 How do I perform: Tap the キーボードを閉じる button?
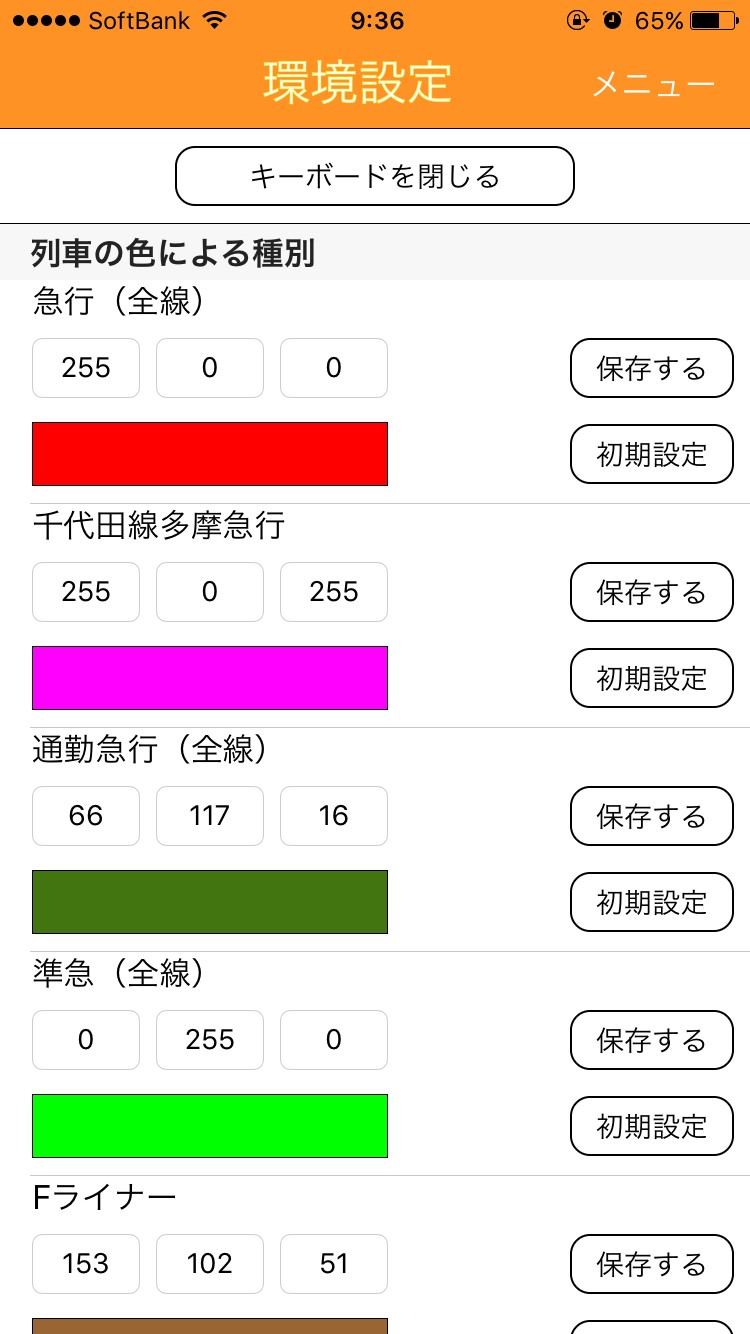tap(375, 177)
